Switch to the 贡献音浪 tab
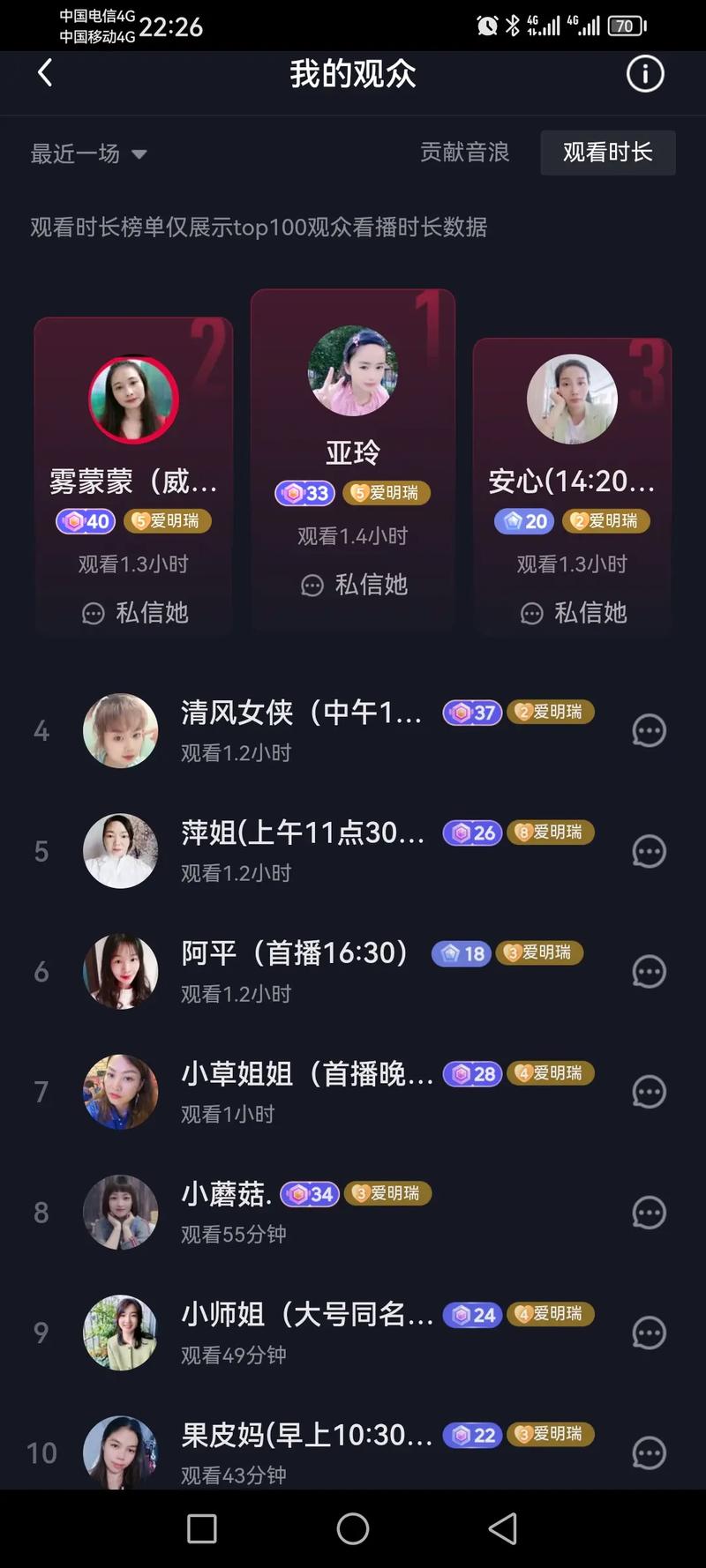The image size is (706, 1568). tap(465, 153)
